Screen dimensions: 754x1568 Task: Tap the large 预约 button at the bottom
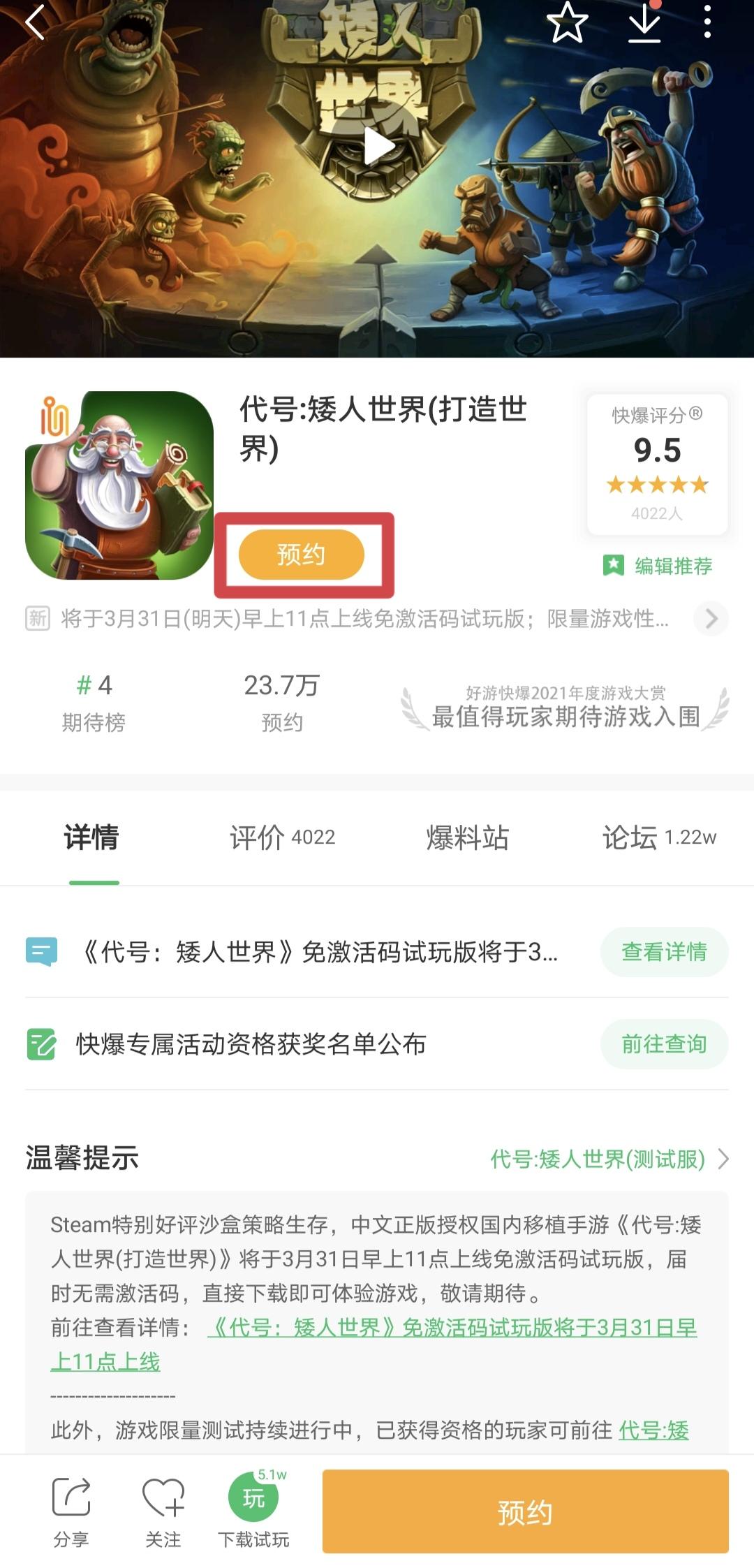[x=525, y=1512]
